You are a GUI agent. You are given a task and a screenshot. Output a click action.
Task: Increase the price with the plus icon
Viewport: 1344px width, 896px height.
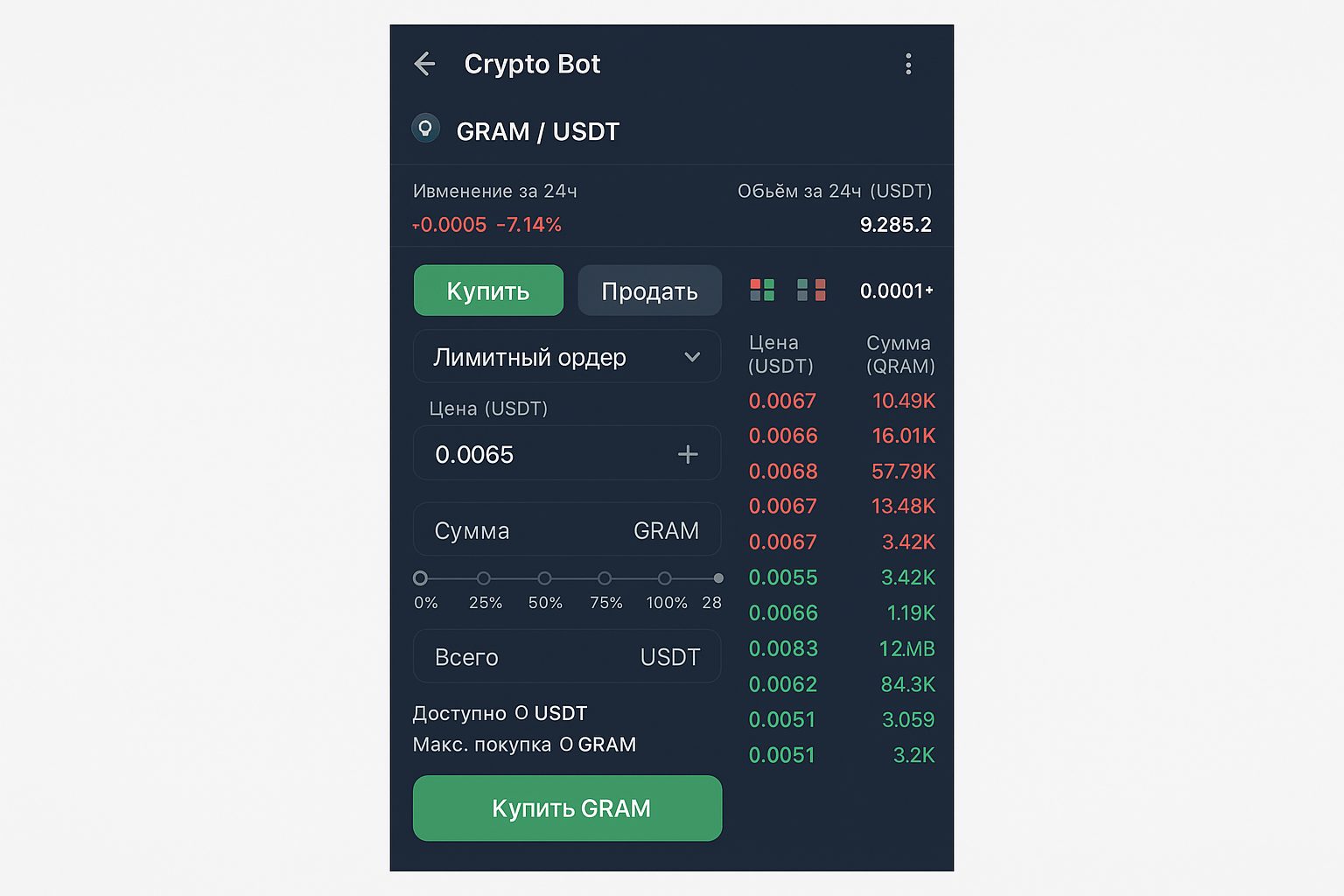(x=688, y=454)
